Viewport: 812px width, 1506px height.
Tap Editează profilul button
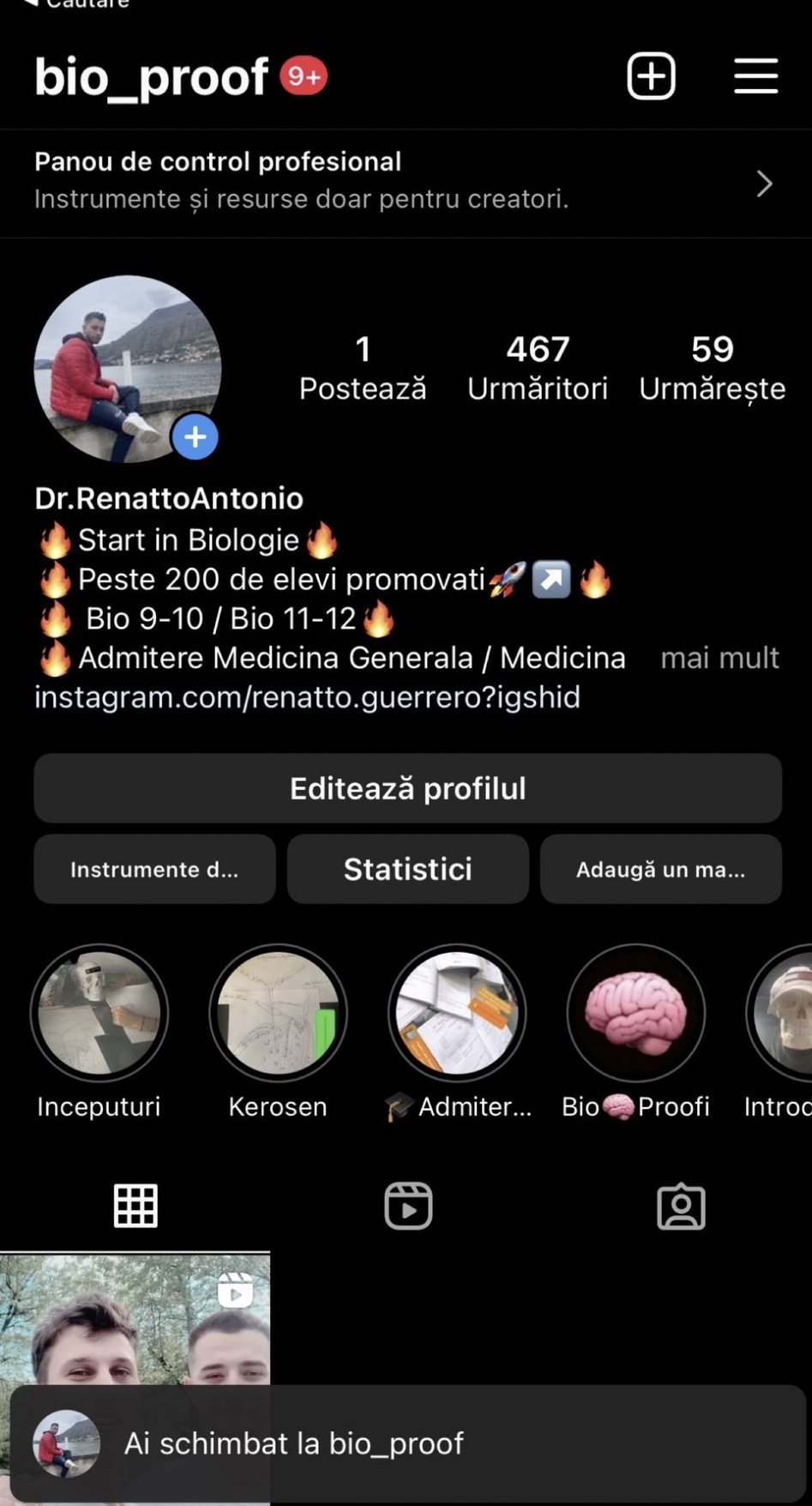[407, 788]
